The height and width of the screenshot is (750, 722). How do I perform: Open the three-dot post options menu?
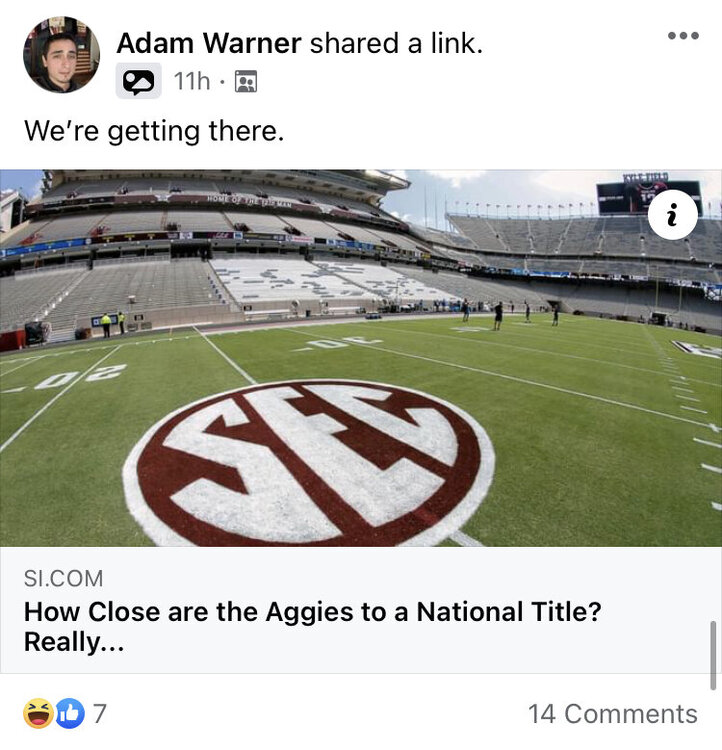pos(684,36)
